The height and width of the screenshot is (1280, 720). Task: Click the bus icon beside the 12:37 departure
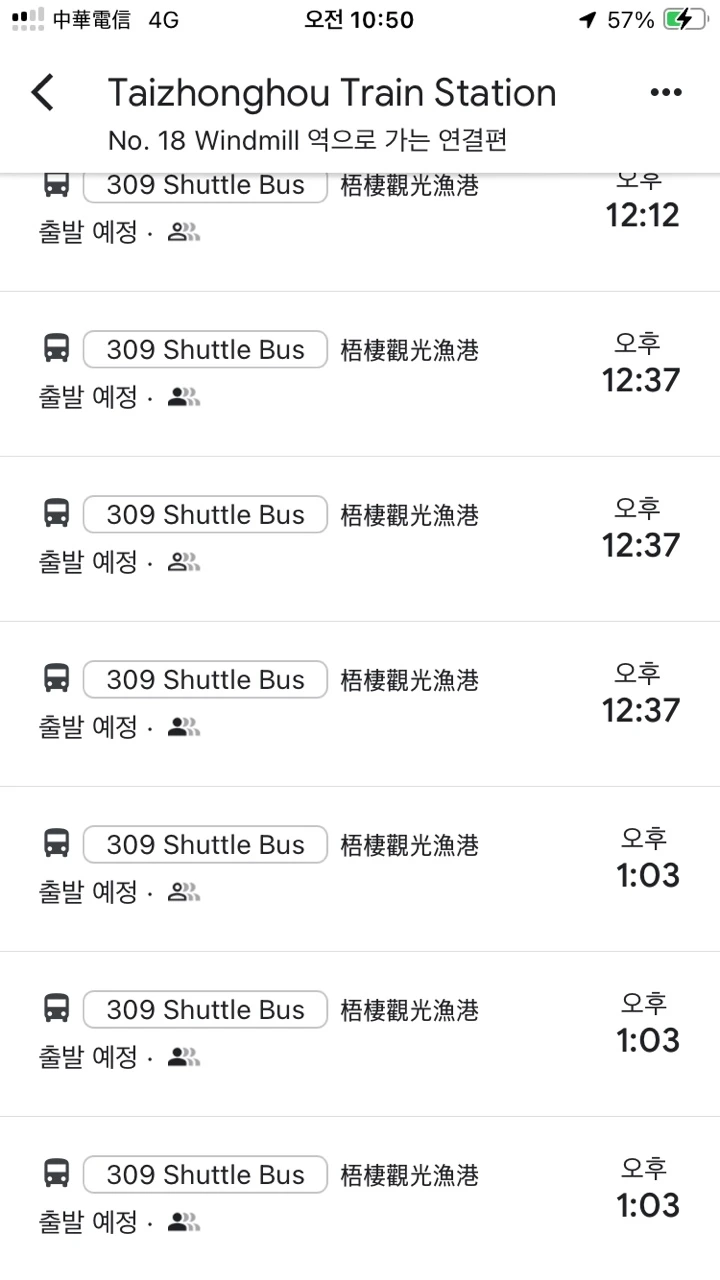coord(56,348)
